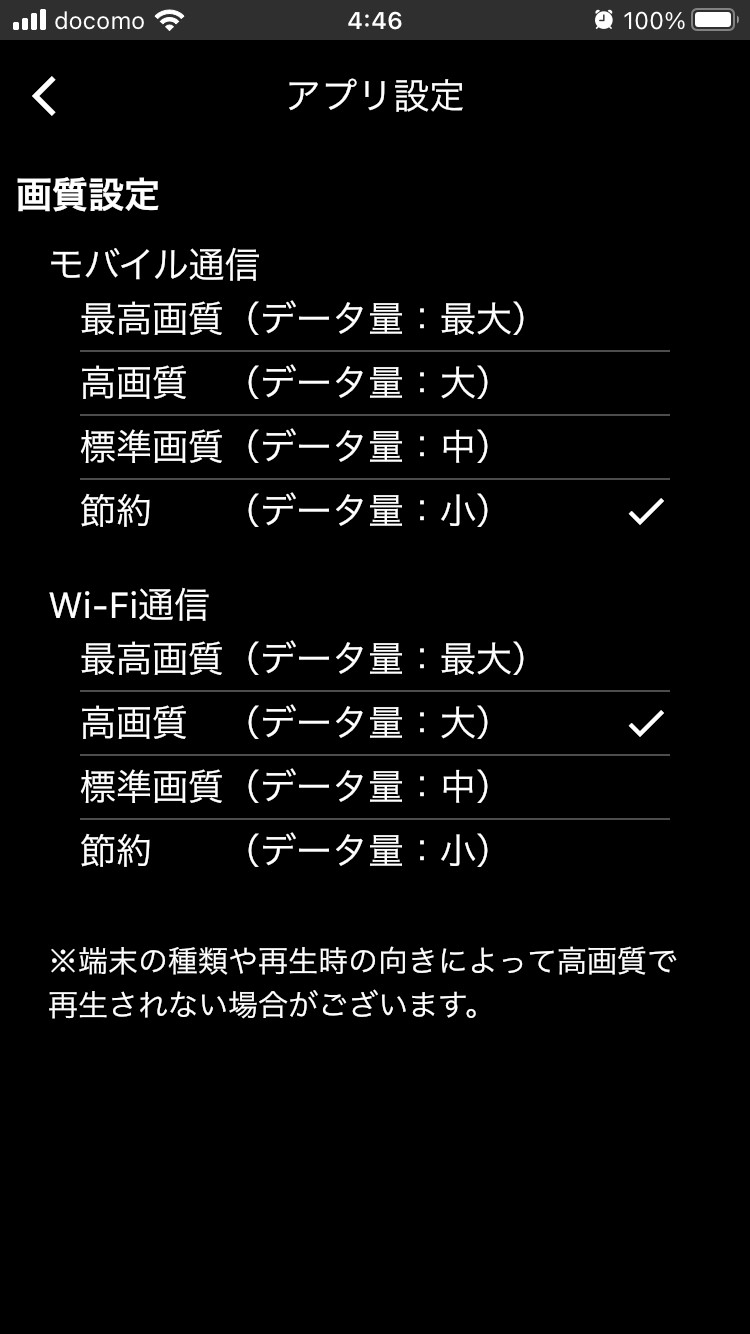
Task: Tap the アプリ設定 title
Action: (375, 96)
